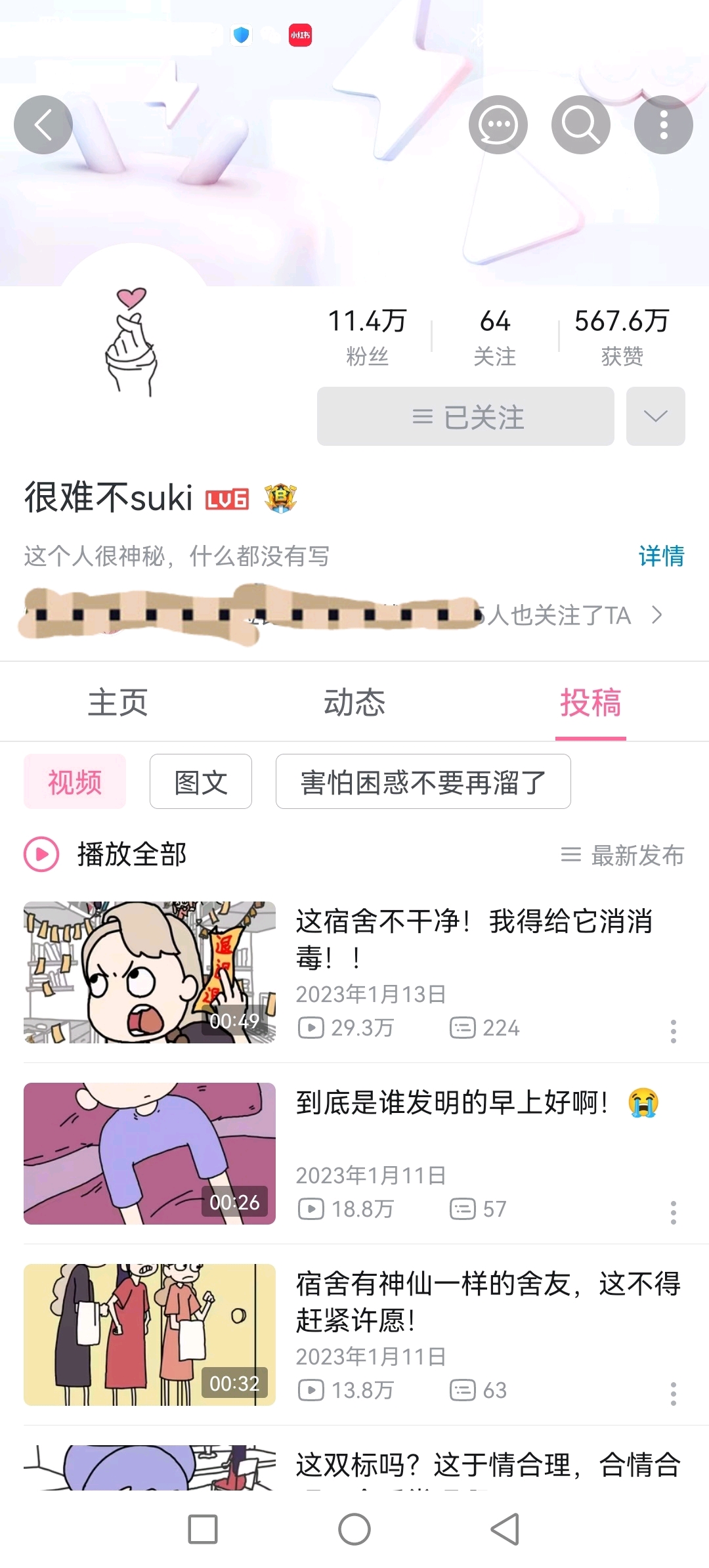The image size is (709, 1568).
Task: Tap the 已关注 following button
Action: pos(465,416)
